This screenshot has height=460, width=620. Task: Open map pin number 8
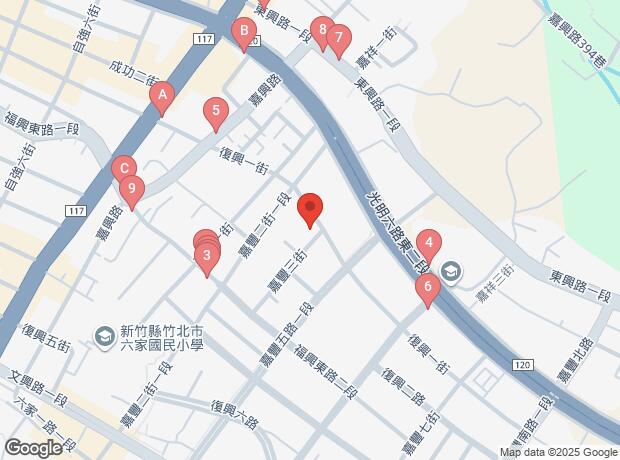pyautogui.click(x=320, y=31)
